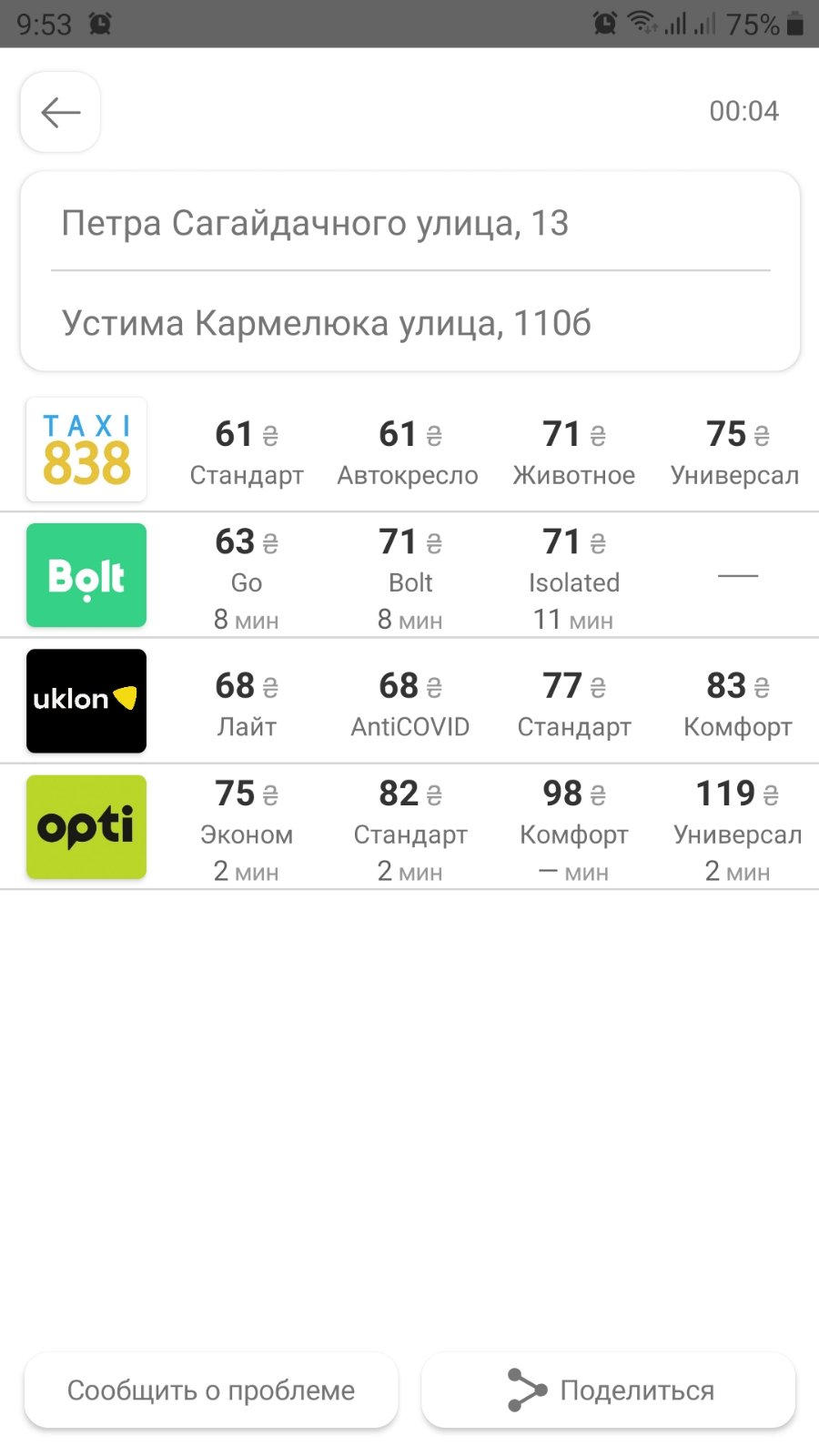Select Taxi 838 Стандарт for 61 ₴
Viewport: 819px width, 1456px height.
247,452
